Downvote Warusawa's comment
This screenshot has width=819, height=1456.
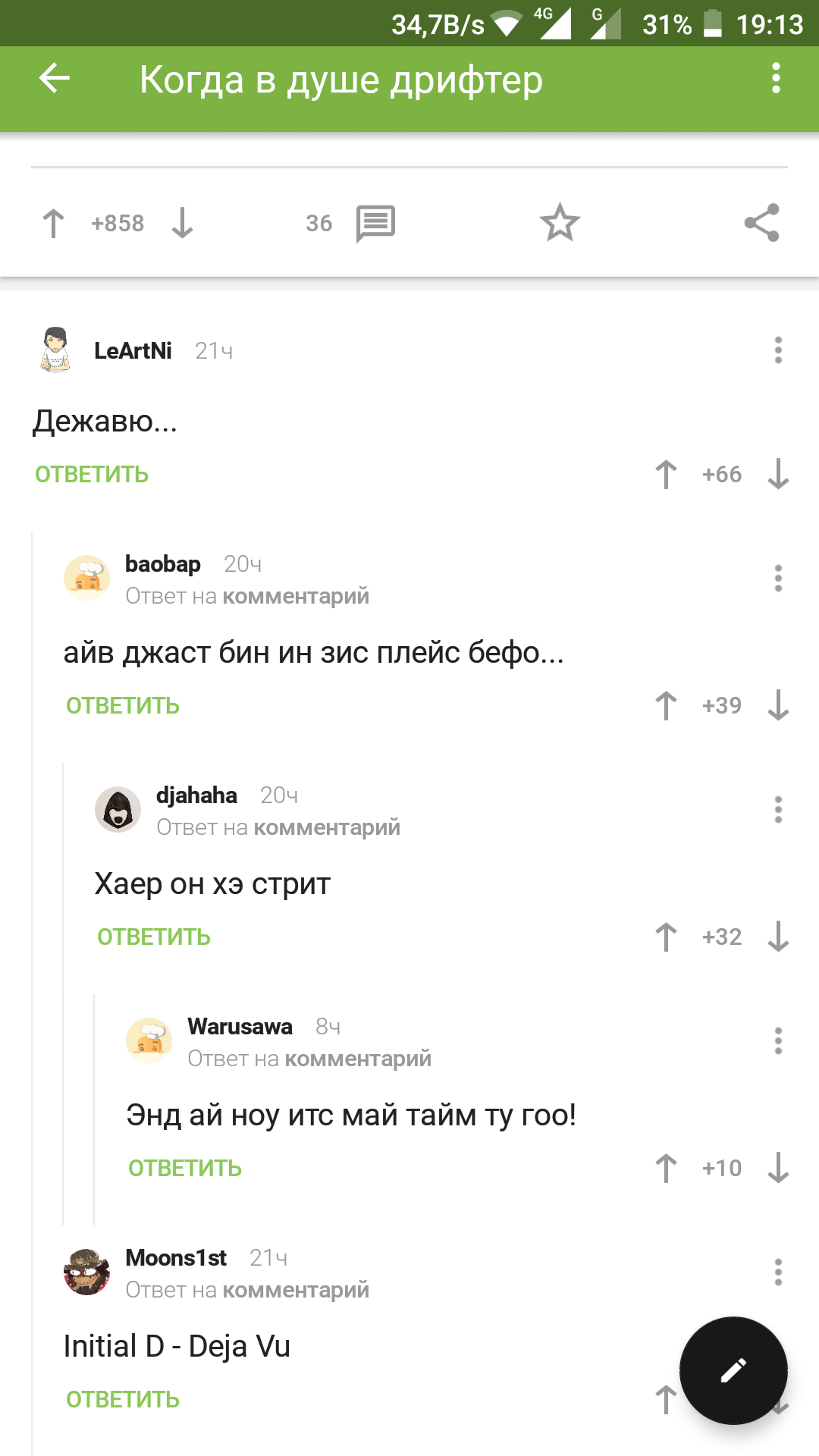pyautogui.click(x=778, y=1169)
